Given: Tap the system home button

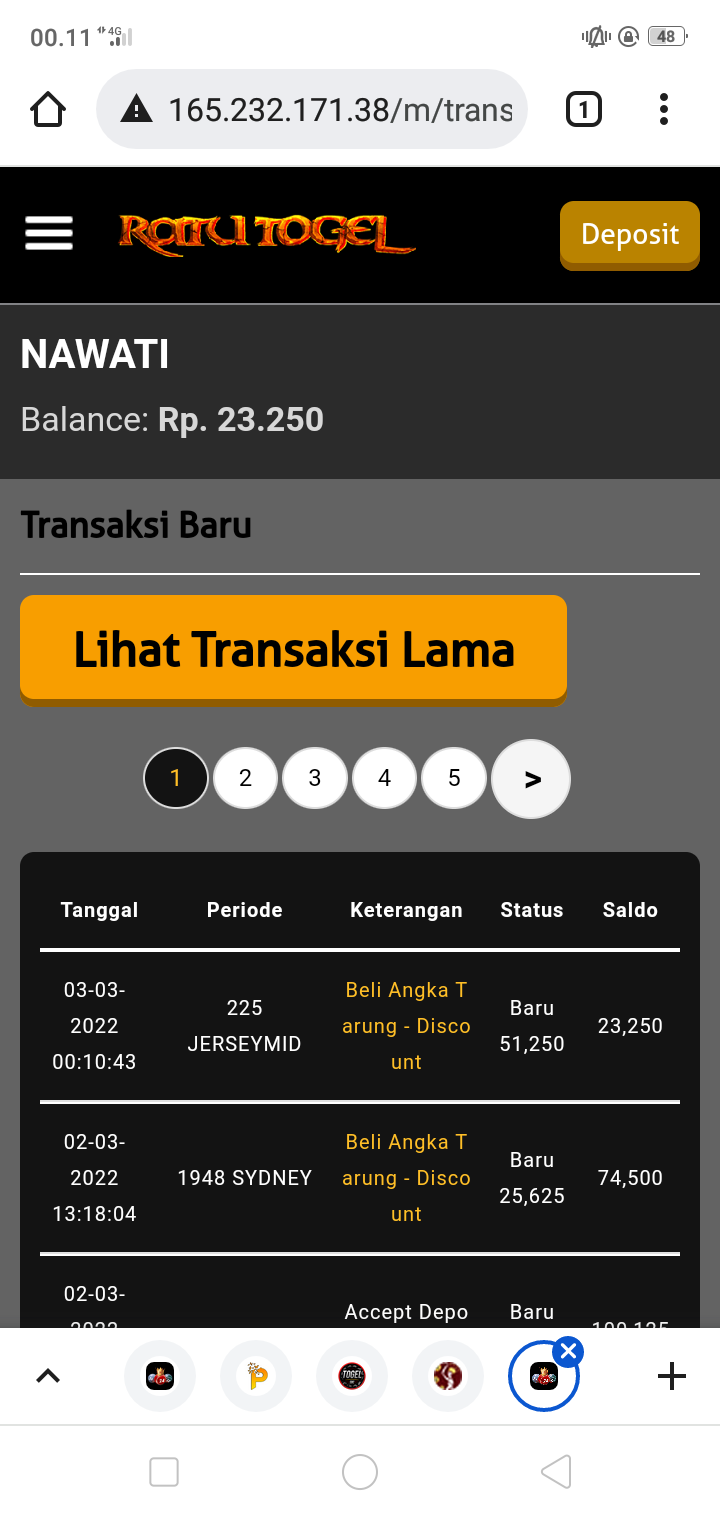Looking at the screenshot, I should coord(360,1472).
